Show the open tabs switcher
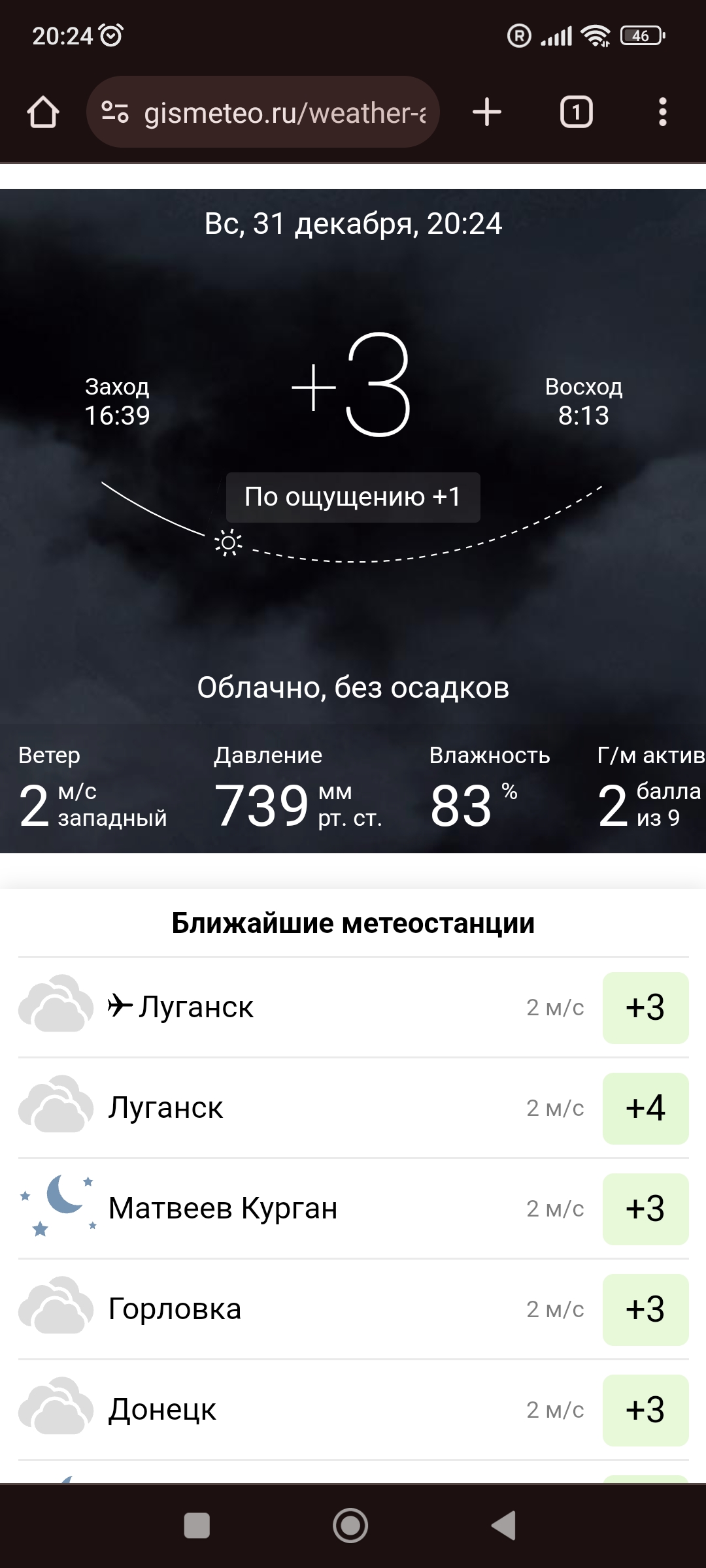The height and width of the screenshot is (1568, 706). [576, 112]
